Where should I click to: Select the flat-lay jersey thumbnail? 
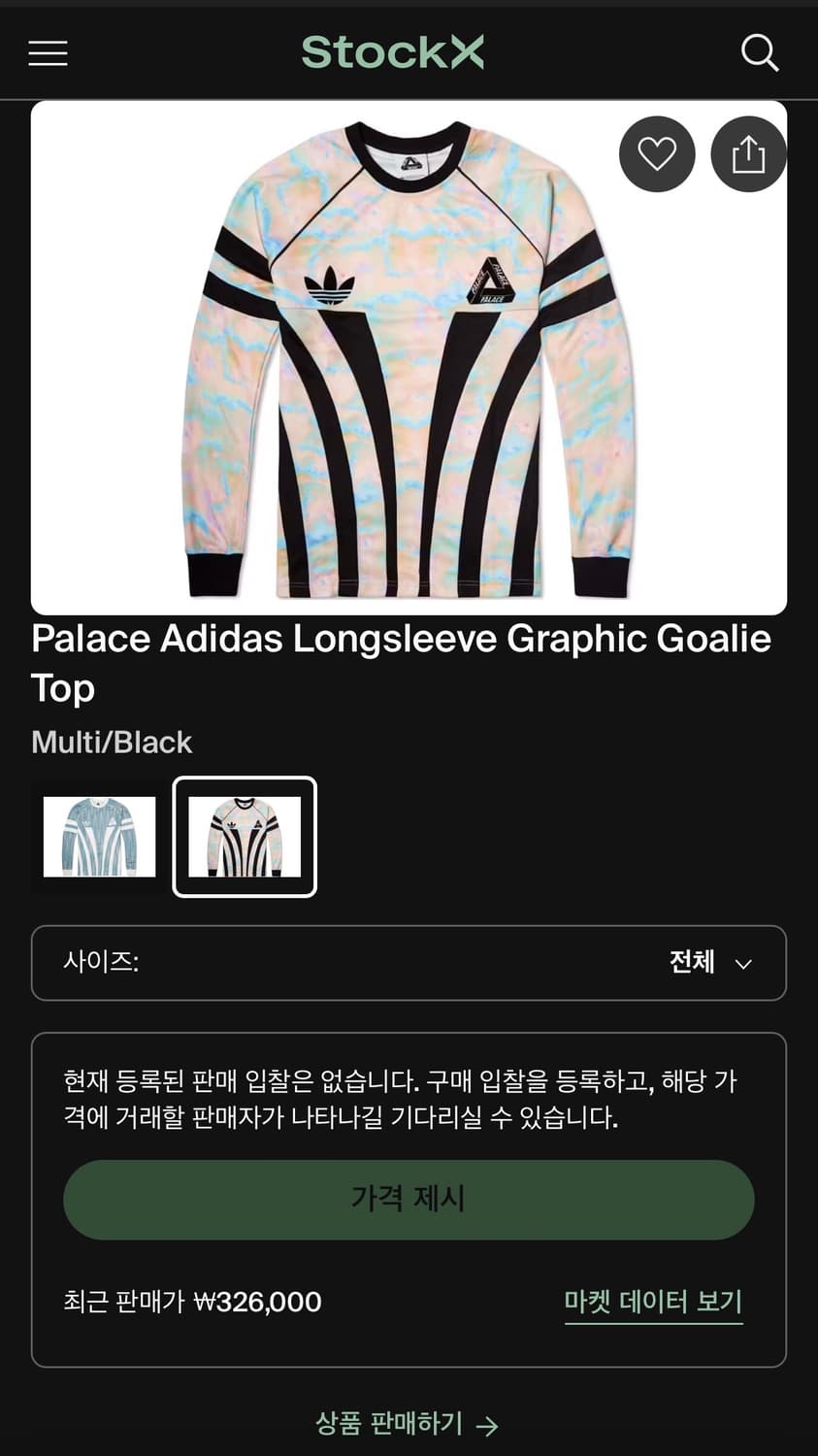[98, 837]
